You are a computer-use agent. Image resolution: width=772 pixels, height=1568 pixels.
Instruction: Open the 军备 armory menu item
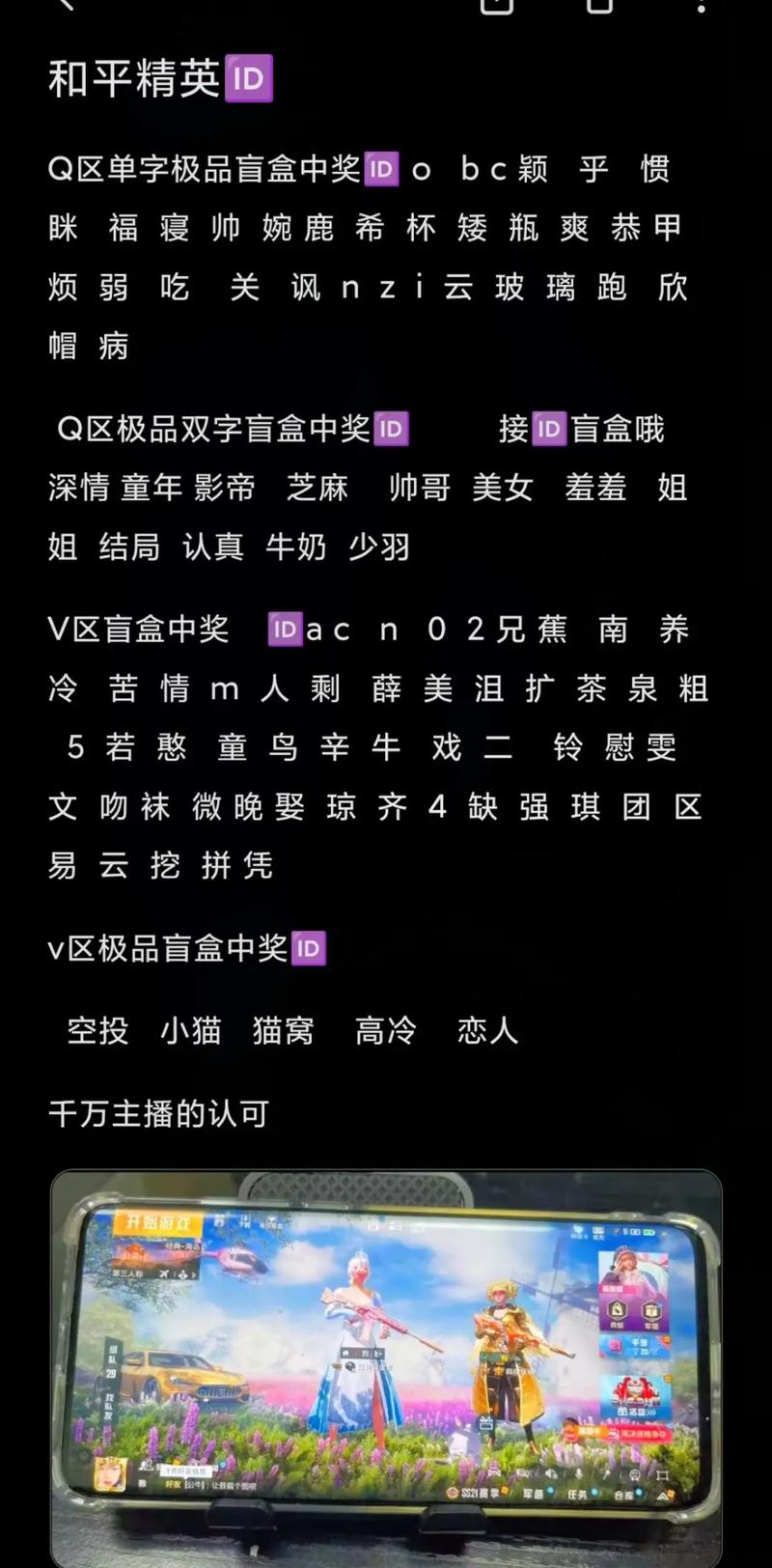pyautogui.click(x=534, y=1493)
